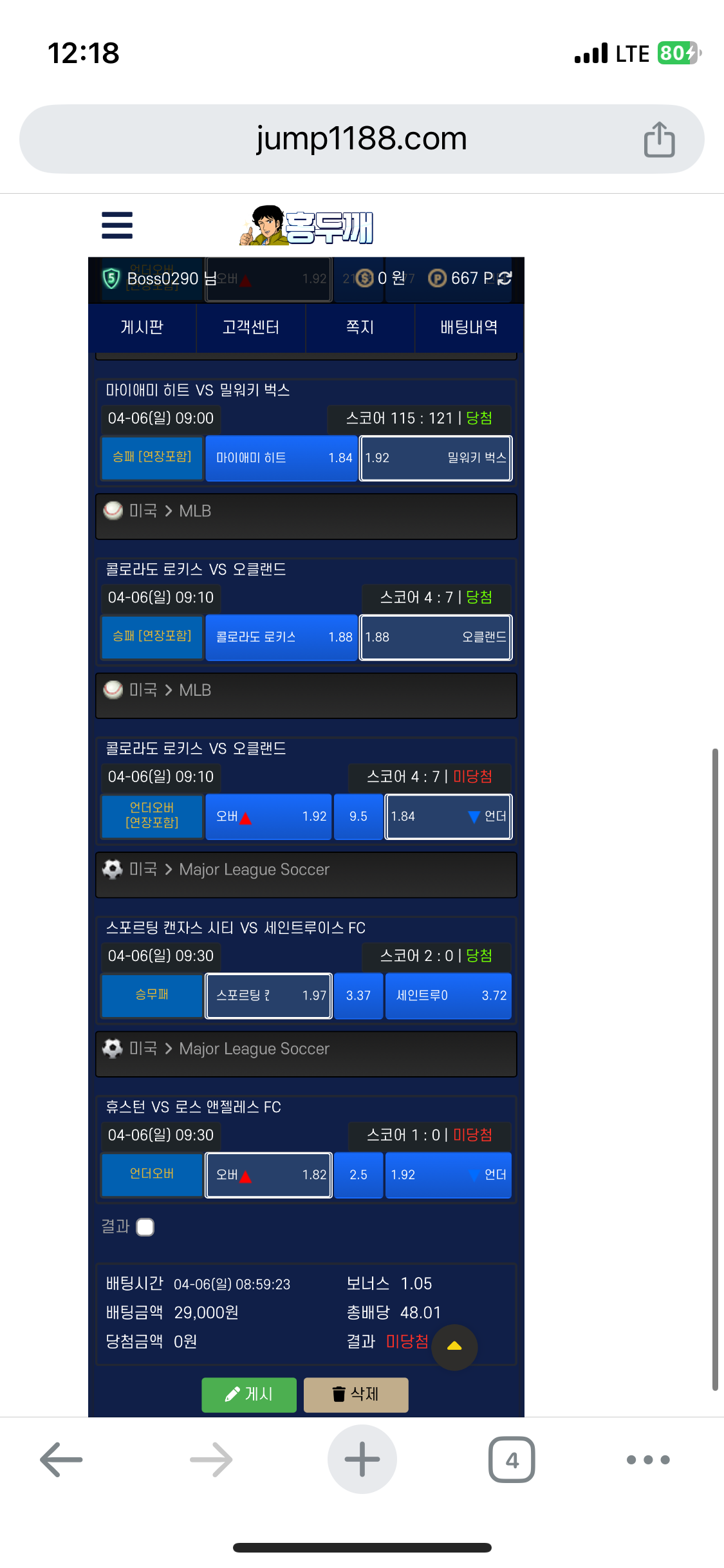
Task: Tap 콜로라도 로키스 odds 1.88
Action: coord(281,637)
